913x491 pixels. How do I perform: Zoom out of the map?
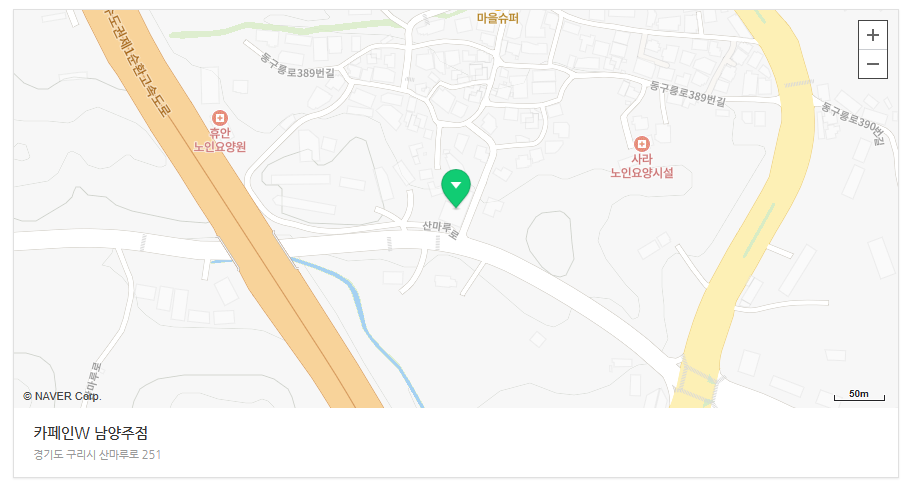[873, 64]
